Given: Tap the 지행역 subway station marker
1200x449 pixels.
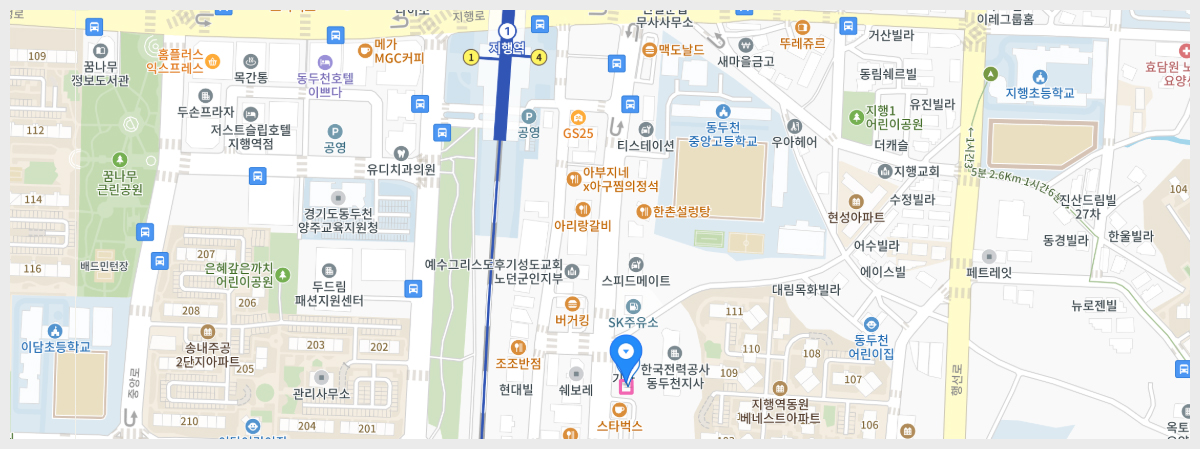Looking at the screenshot, I should pyautogui.click(x=507, y=30).
